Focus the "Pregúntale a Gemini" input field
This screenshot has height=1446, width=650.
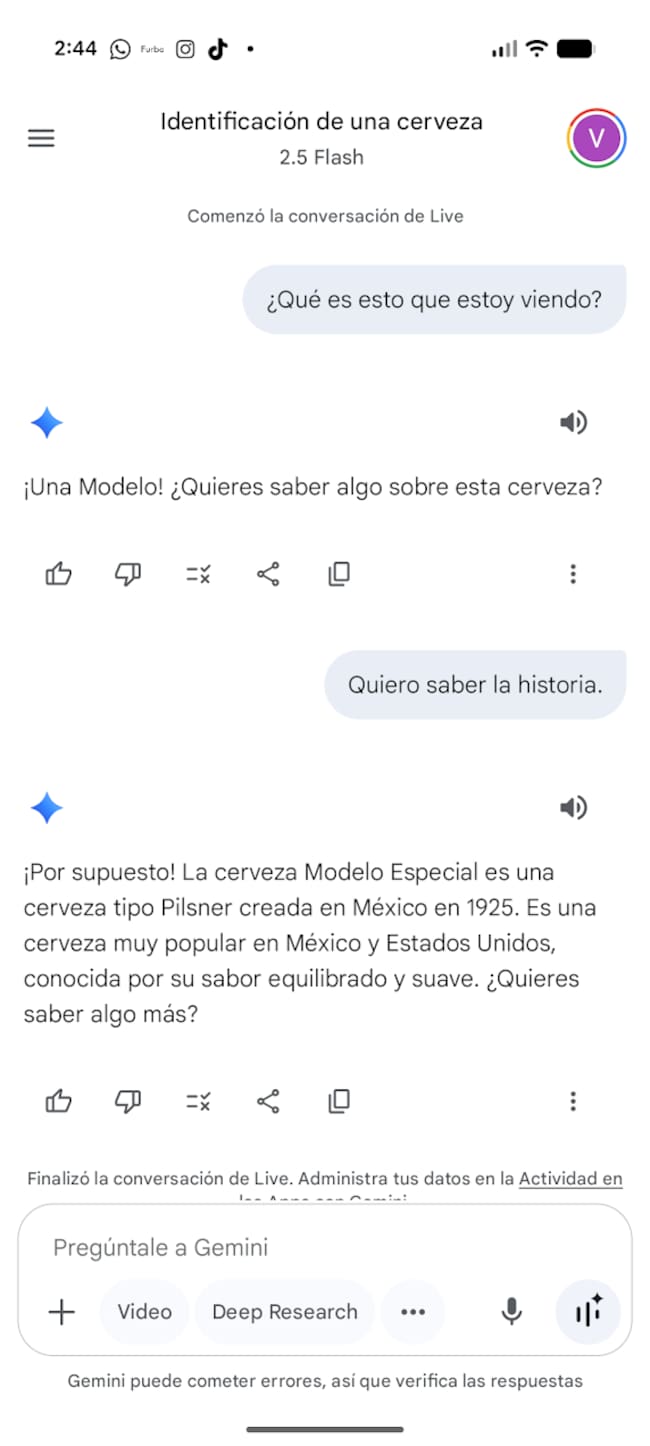point(300,1248)
